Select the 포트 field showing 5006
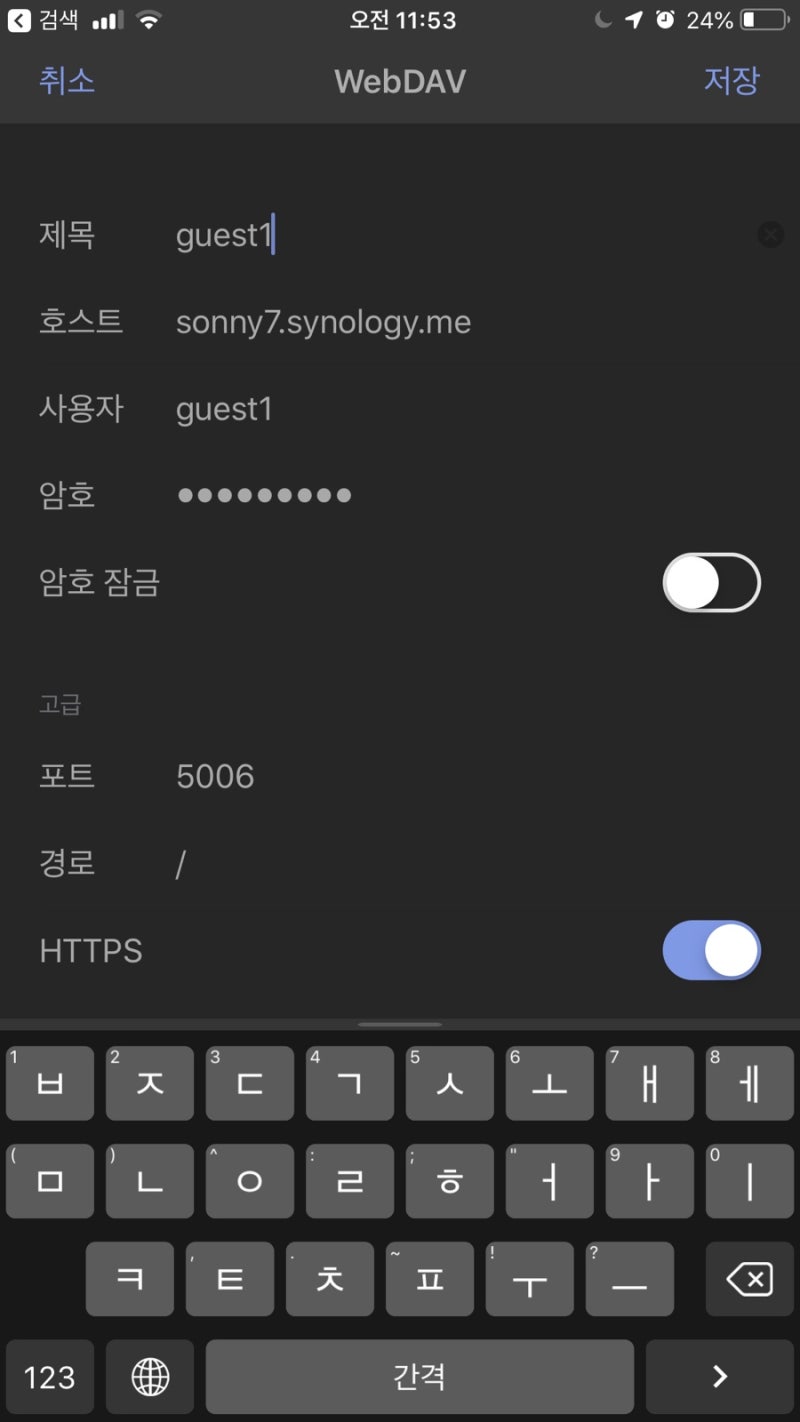The image size is (800, 1422). pyautogui.click(x=215, y=776)
